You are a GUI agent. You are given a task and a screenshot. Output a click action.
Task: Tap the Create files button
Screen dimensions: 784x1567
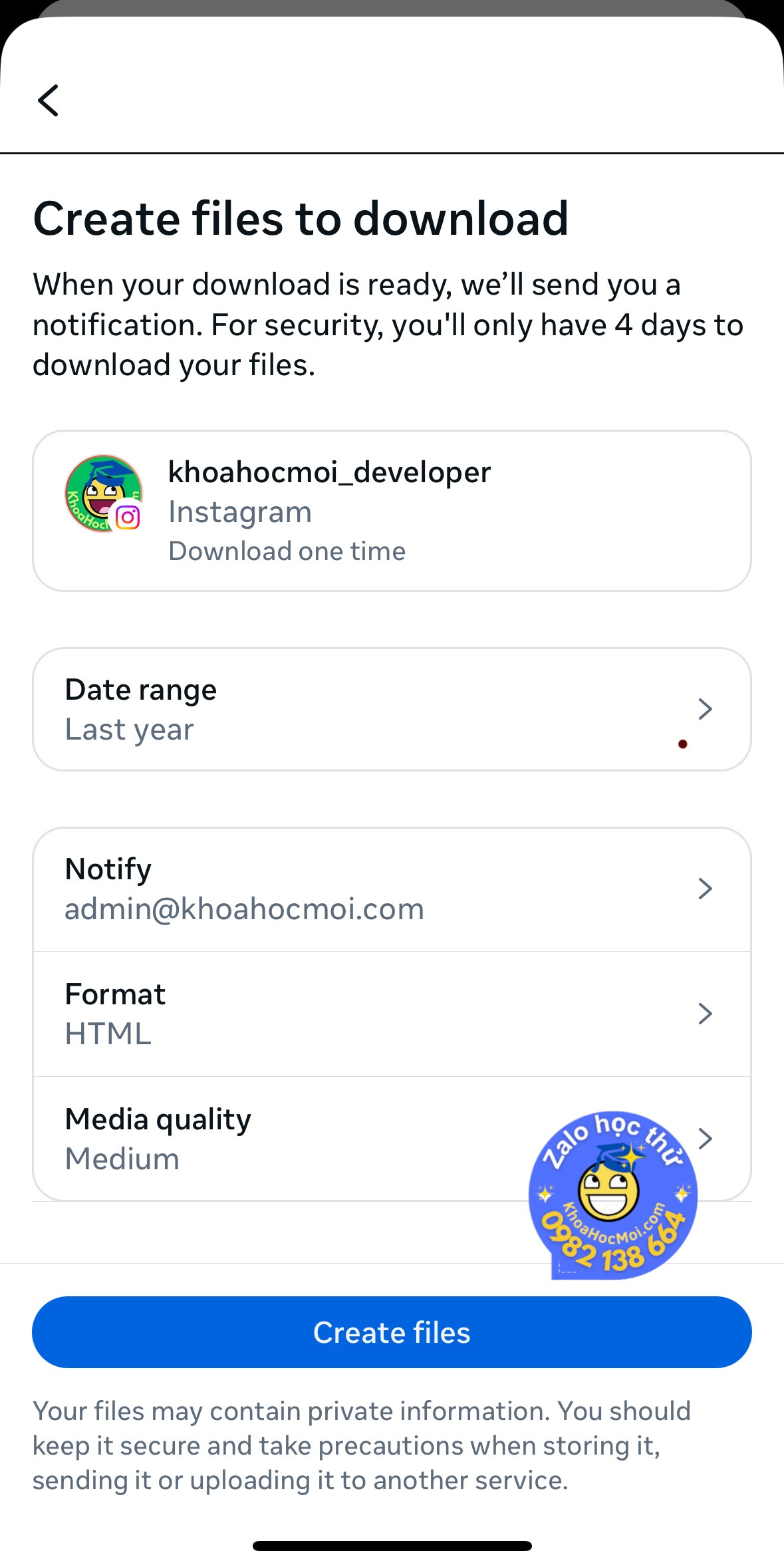pos(392,1332)
